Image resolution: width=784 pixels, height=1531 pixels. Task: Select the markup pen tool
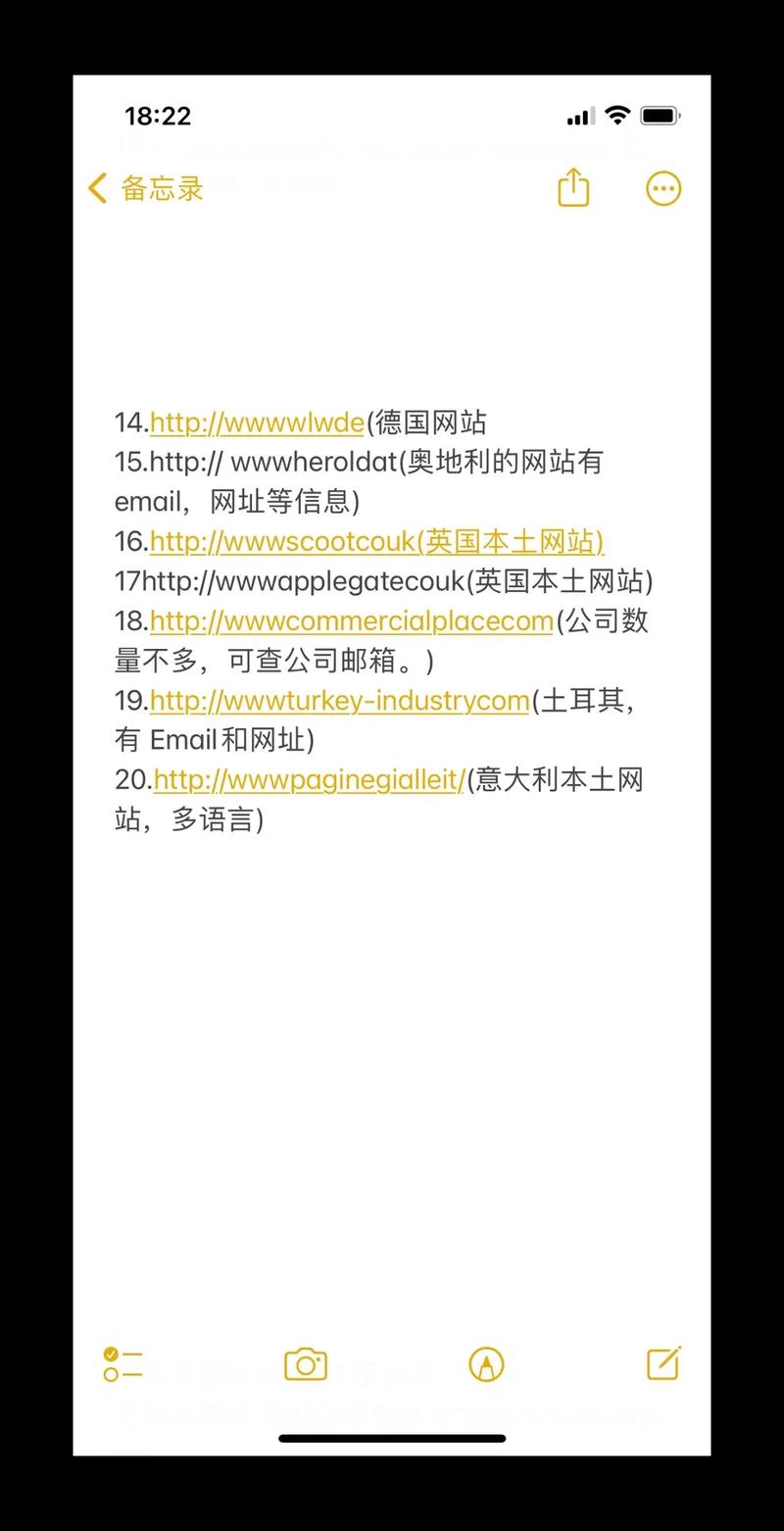pos(487,1363)
